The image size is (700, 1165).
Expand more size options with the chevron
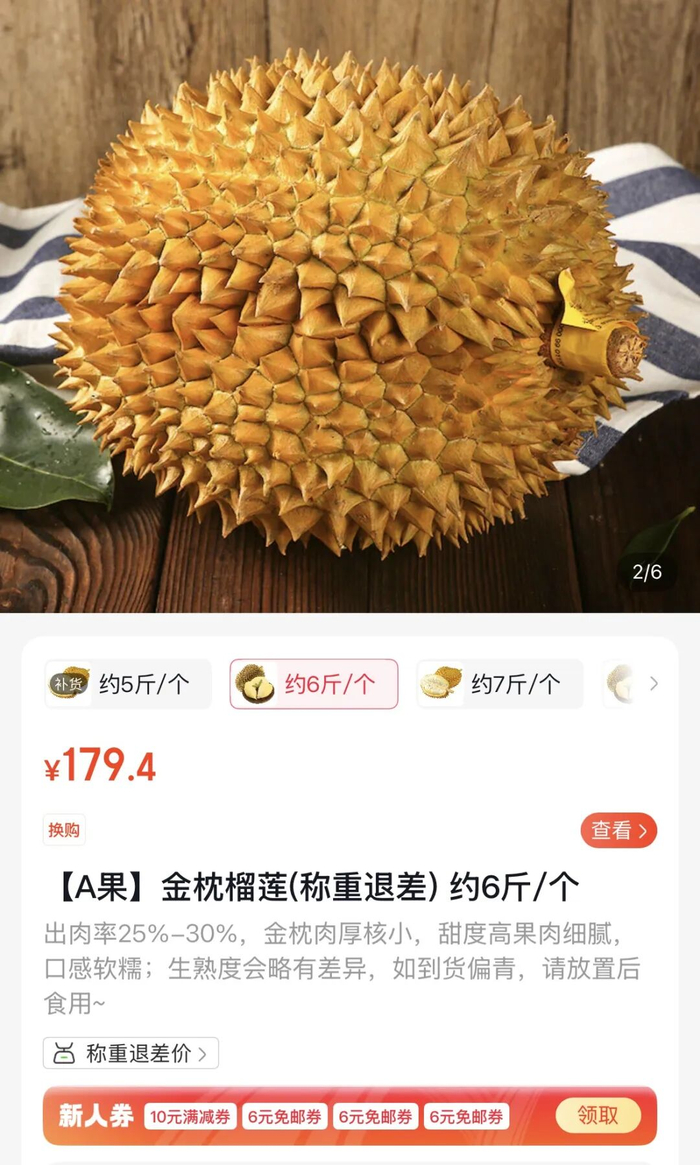[654, 684]
